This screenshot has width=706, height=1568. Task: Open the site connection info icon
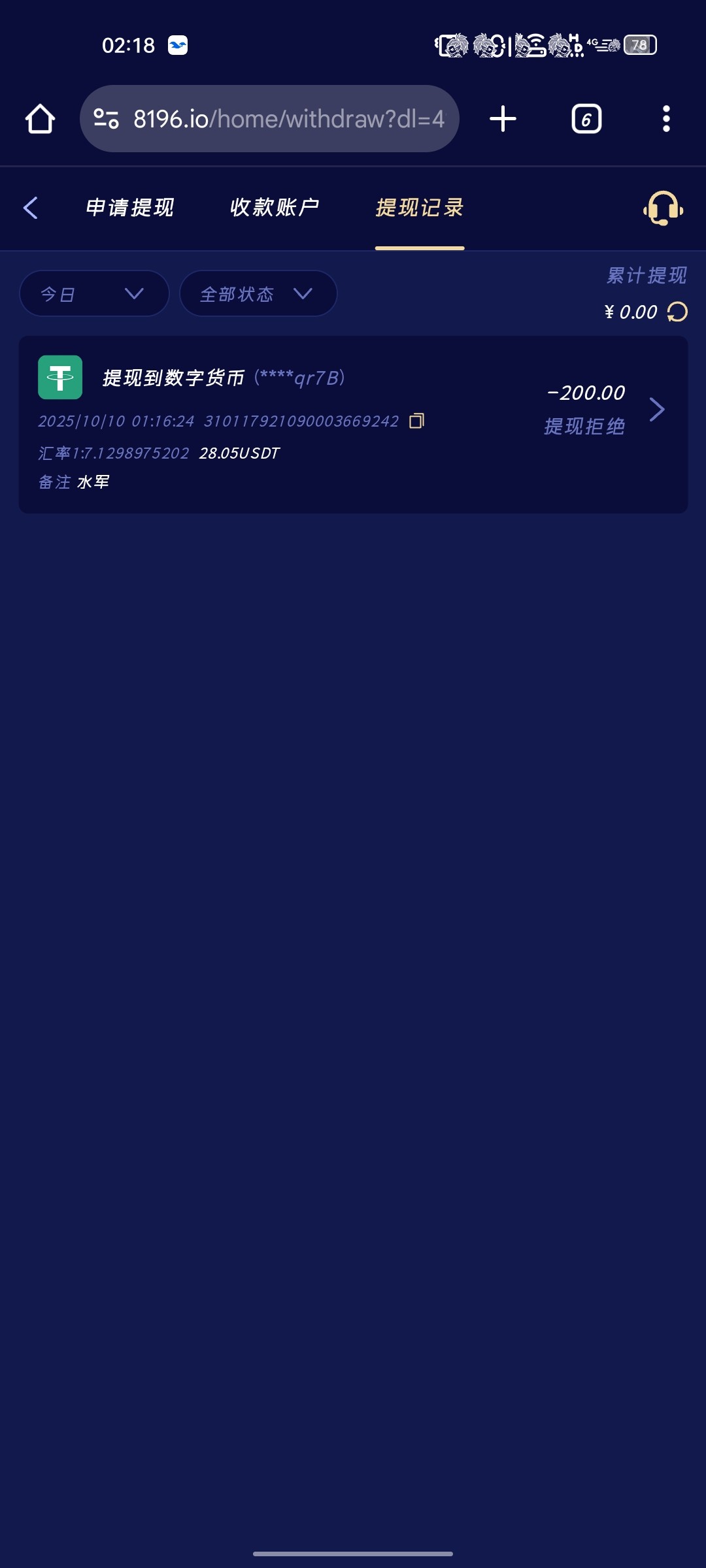107,118
